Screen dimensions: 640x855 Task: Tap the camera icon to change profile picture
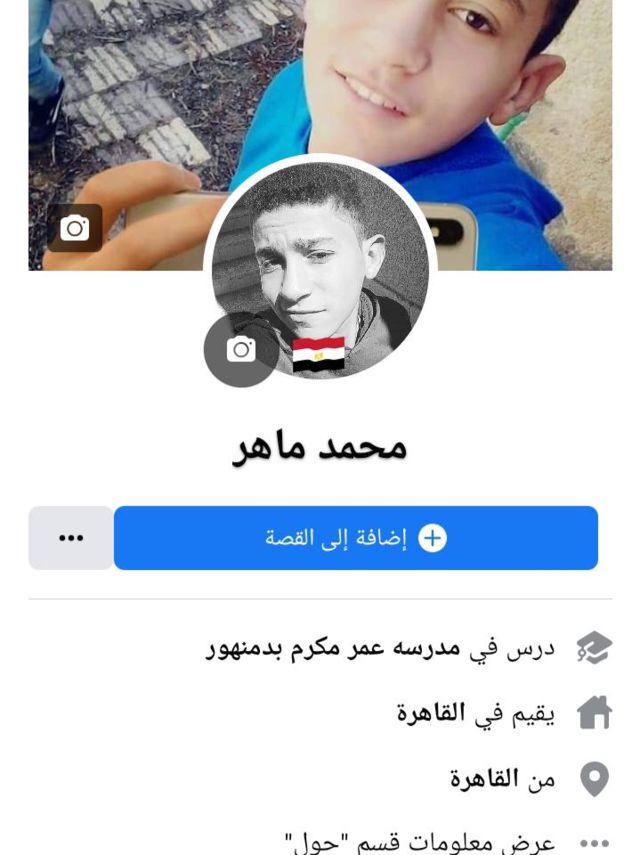(241, 350)
